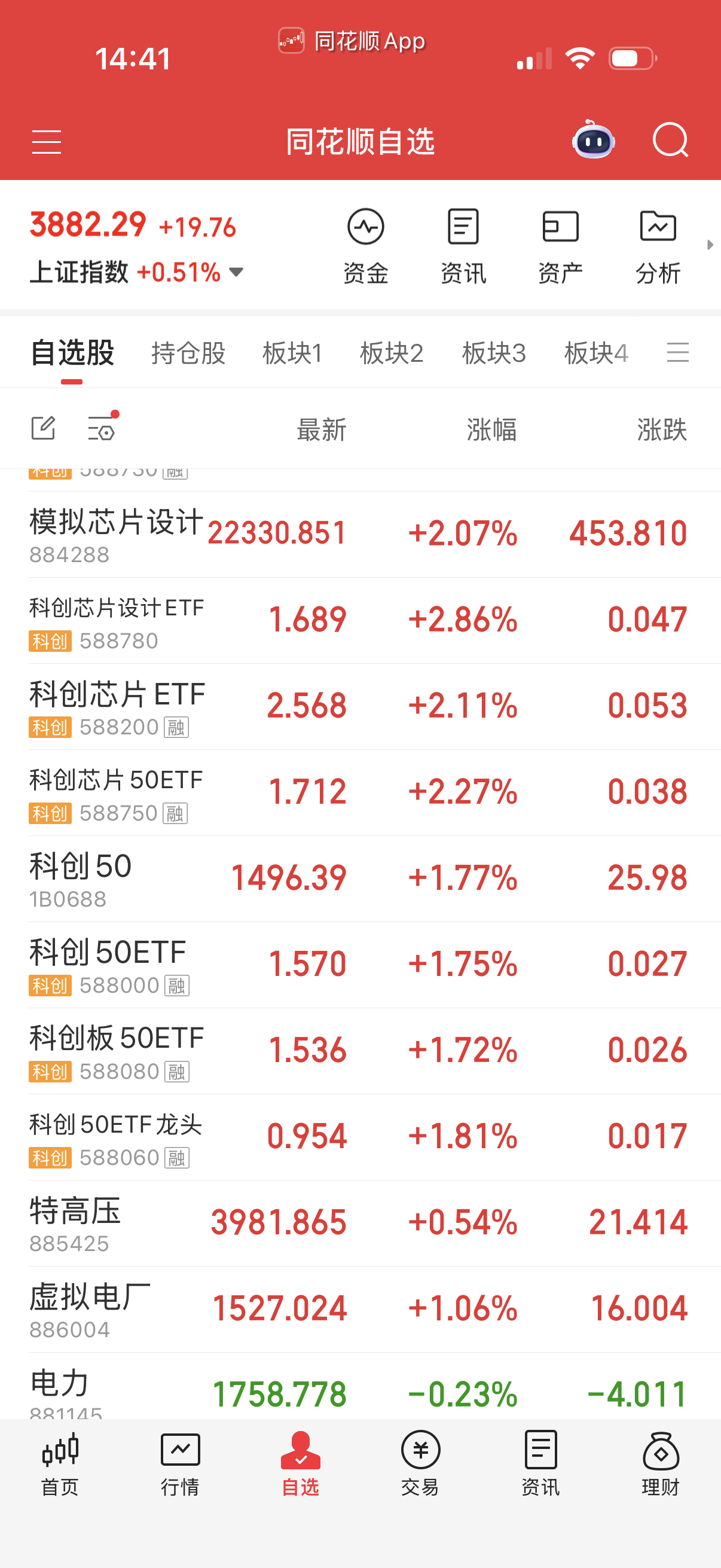Open the hamburger menu drawer
Viewport: 721px width, 1568px height.
click(46, 142)
